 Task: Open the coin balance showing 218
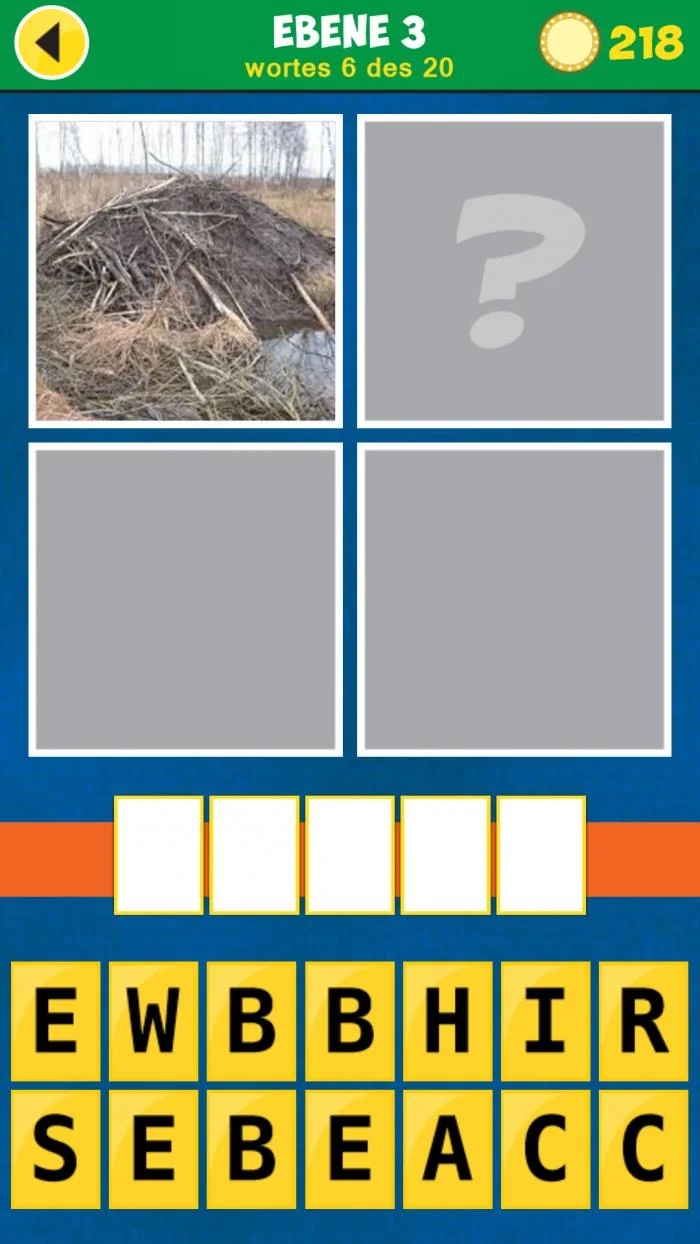coord(611,43)
